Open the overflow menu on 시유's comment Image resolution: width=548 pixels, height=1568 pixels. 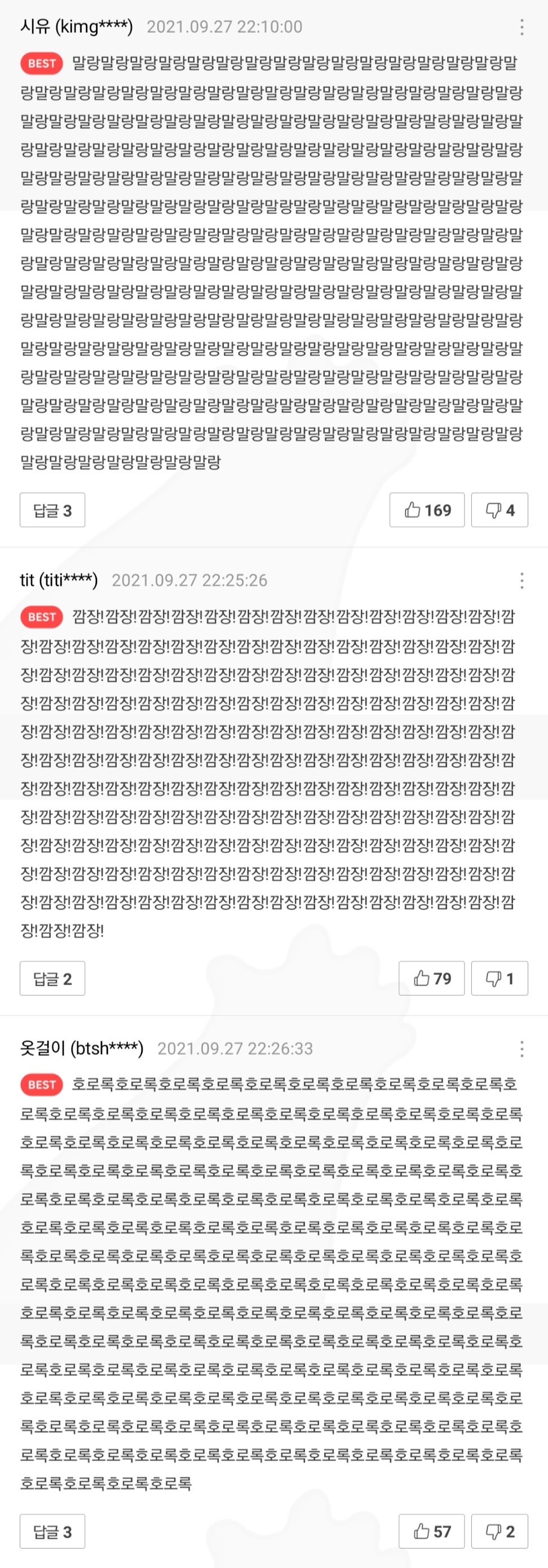522,27
